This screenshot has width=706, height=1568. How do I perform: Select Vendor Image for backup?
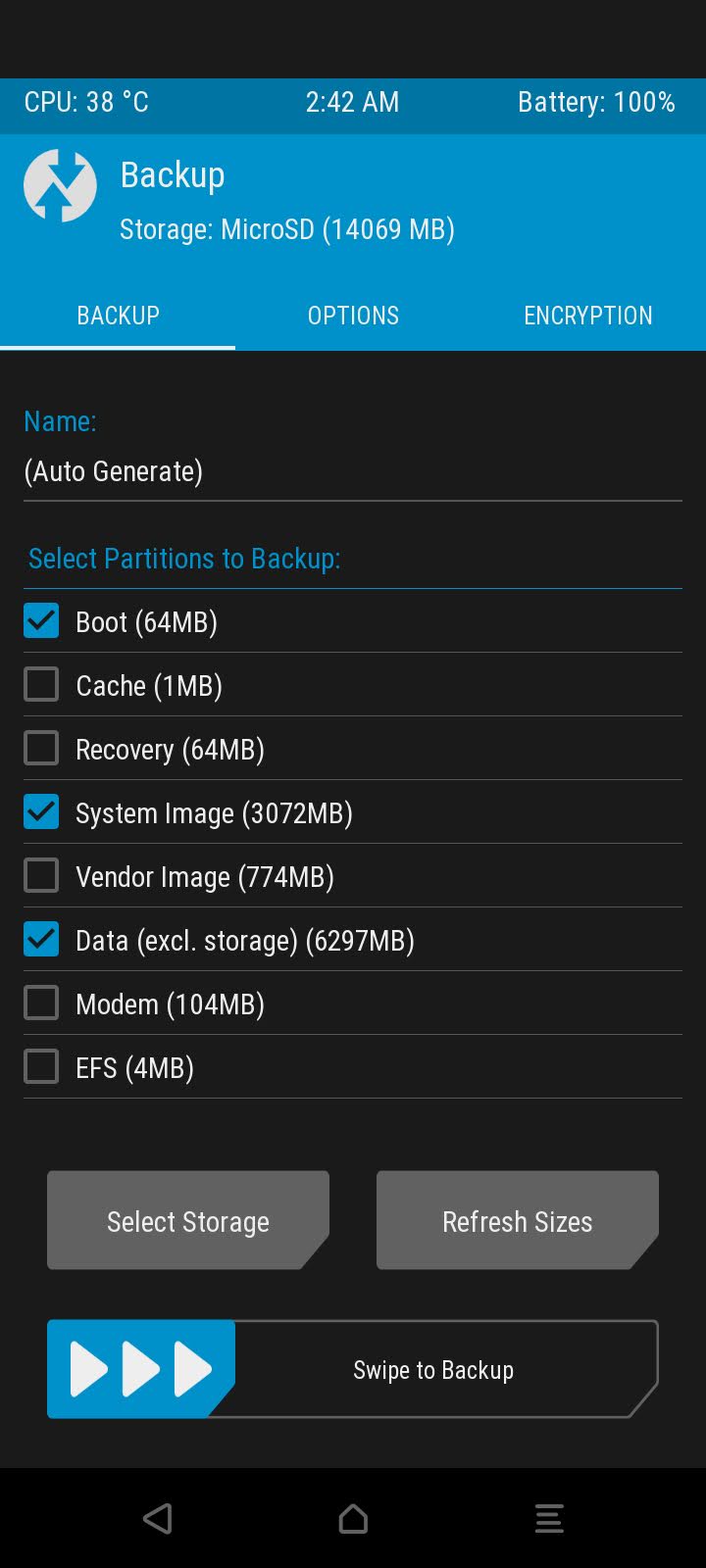[41, 876]
